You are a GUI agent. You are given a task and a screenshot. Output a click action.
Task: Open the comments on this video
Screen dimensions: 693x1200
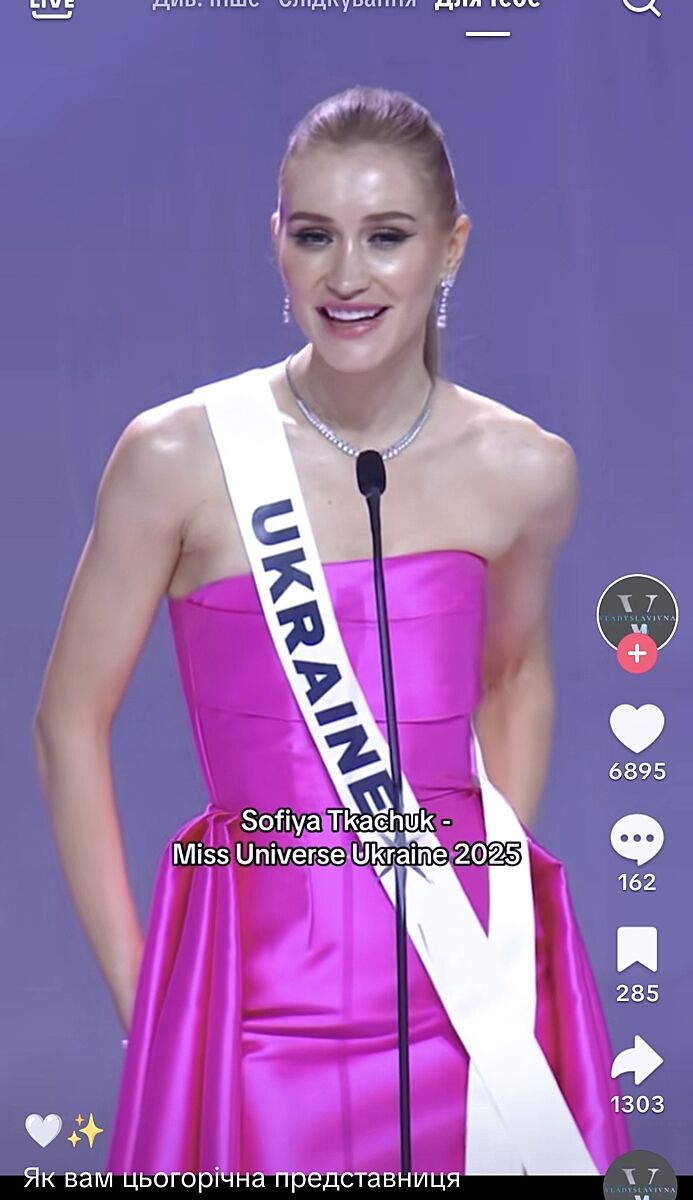637,840
